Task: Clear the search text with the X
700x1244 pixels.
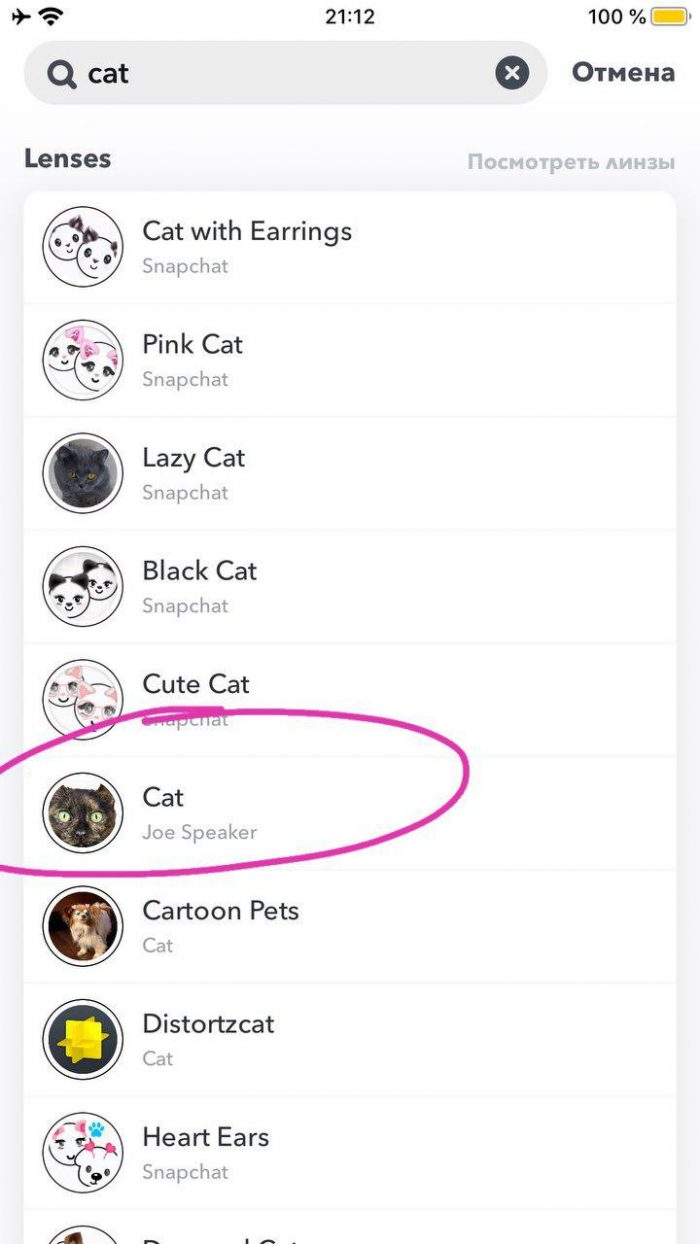Action: point(512,73)
